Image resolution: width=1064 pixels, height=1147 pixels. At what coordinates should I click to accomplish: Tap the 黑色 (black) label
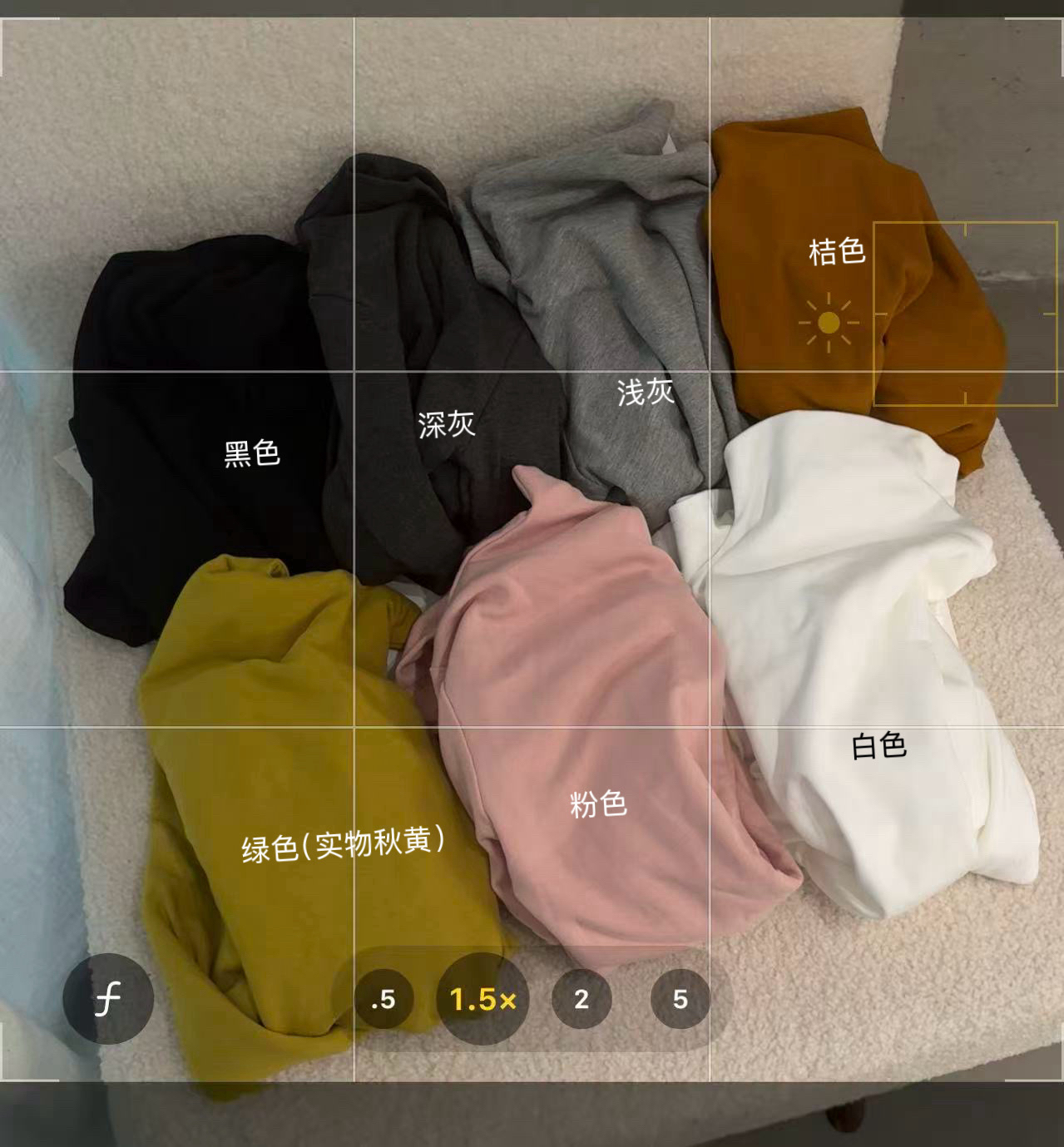tap(252, 454)
